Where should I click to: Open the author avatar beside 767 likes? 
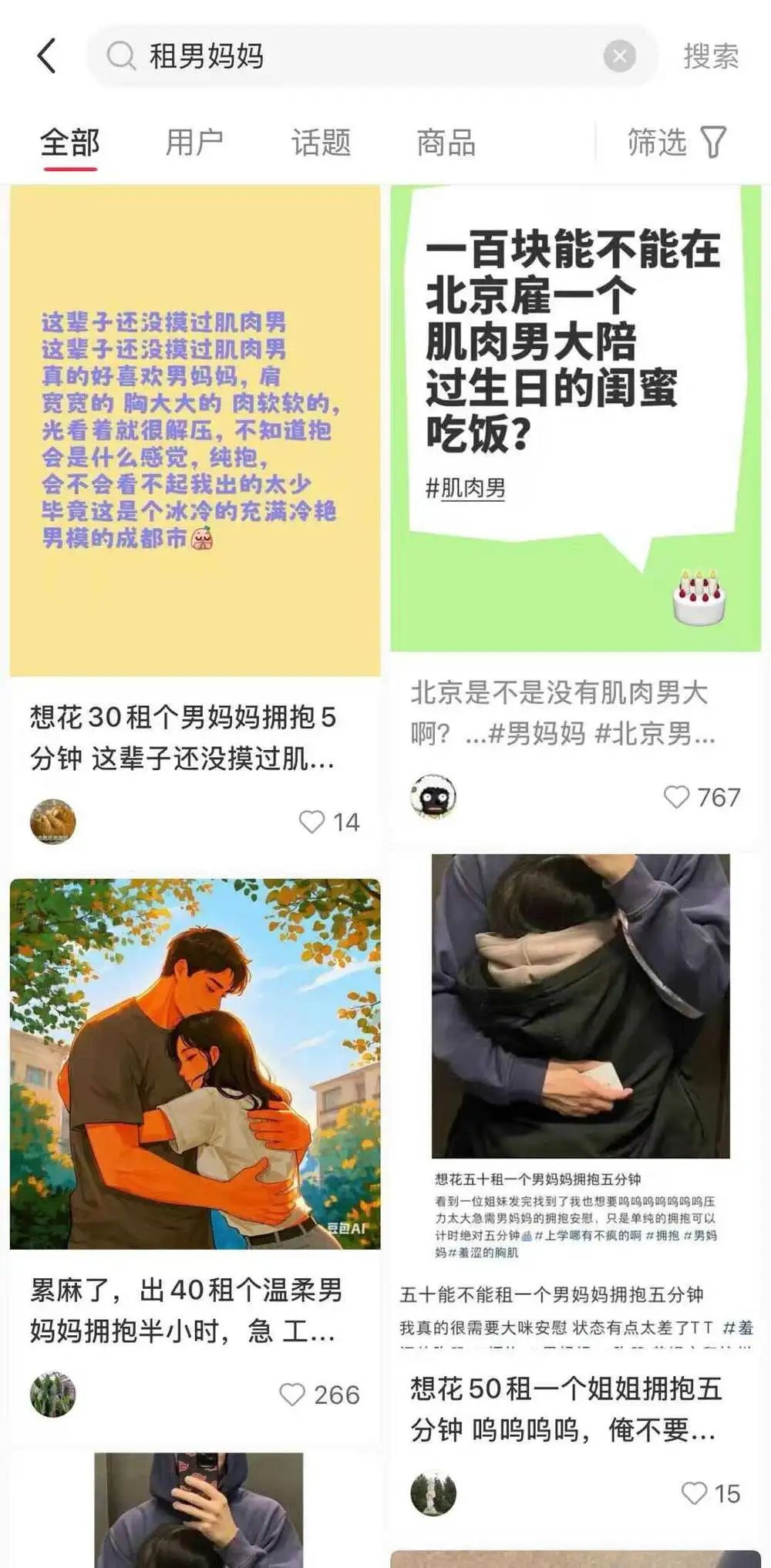(x=433, y=796)
